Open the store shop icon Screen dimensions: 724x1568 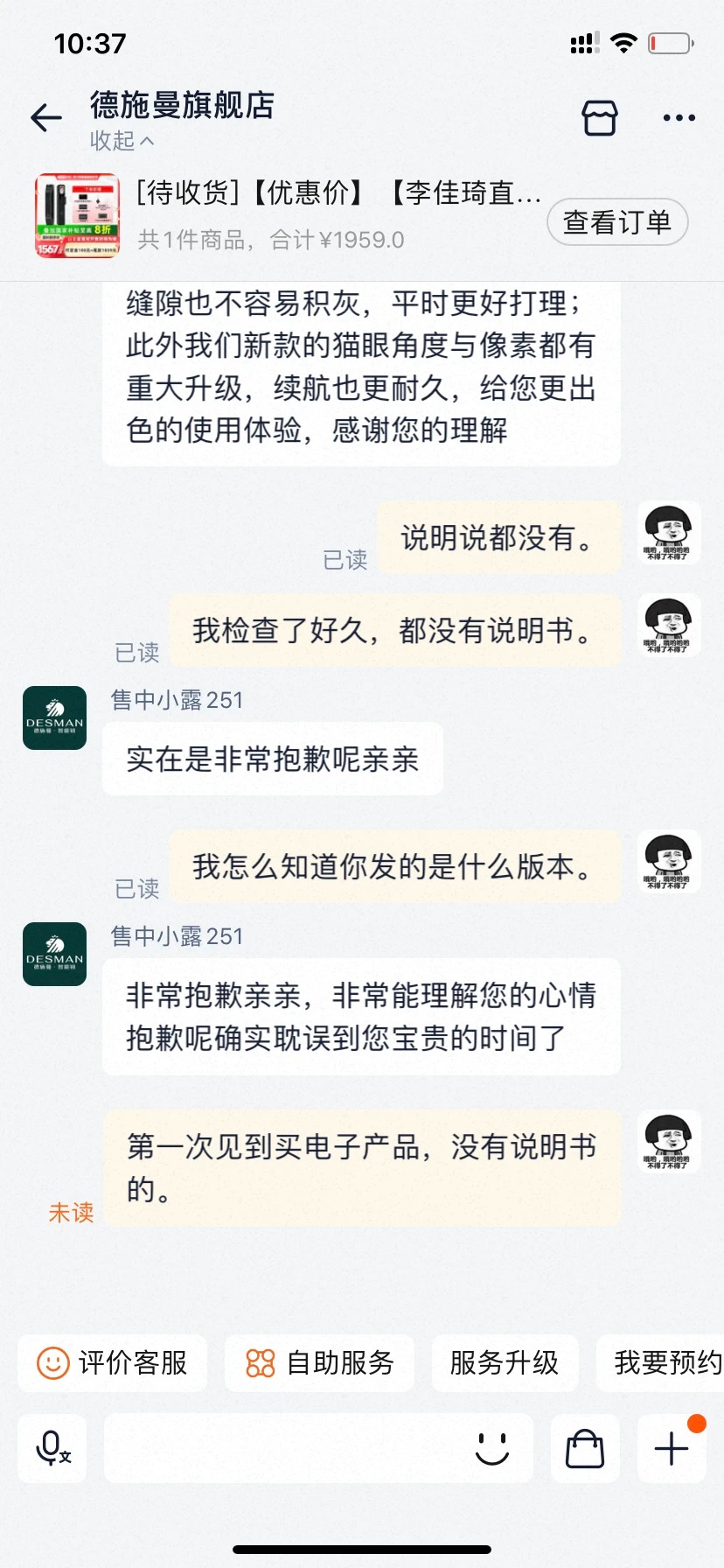coord(600,118)
